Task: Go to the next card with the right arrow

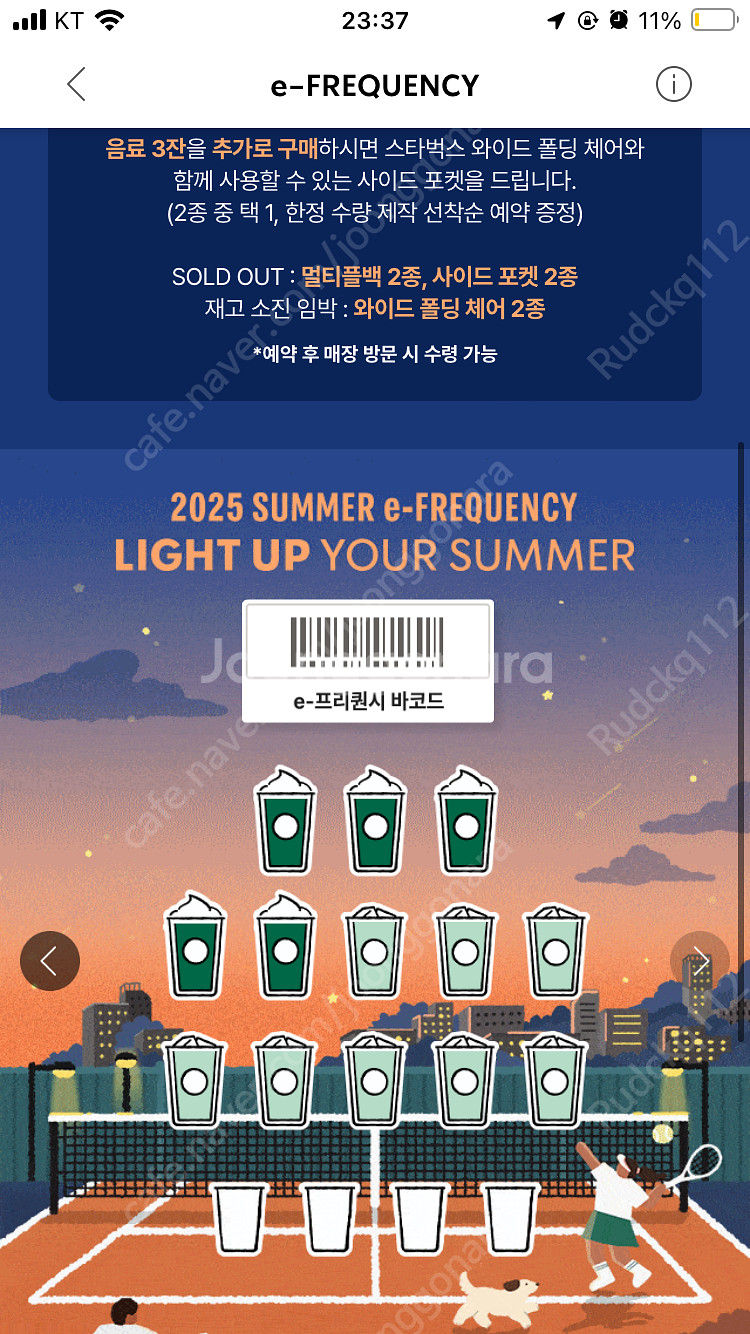Action: point(701,960)
